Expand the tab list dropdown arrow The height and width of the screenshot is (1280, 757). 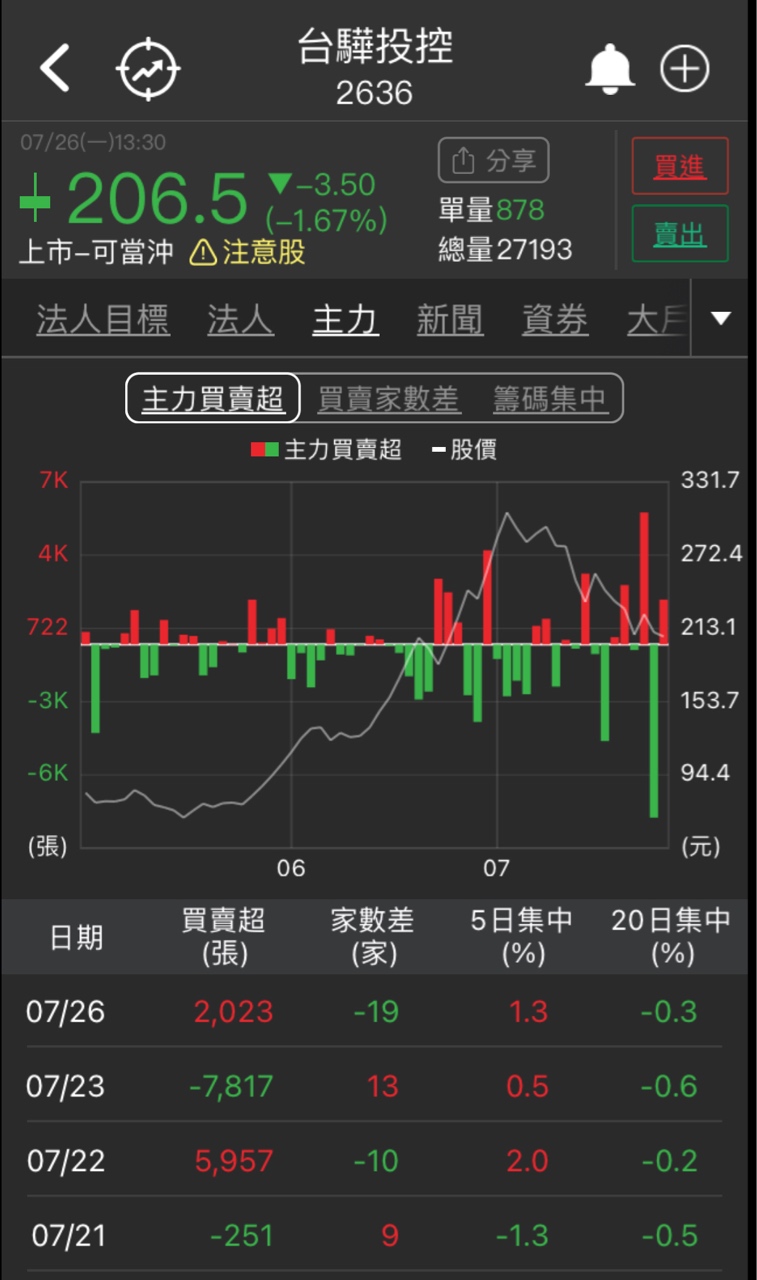pos(720,319)
